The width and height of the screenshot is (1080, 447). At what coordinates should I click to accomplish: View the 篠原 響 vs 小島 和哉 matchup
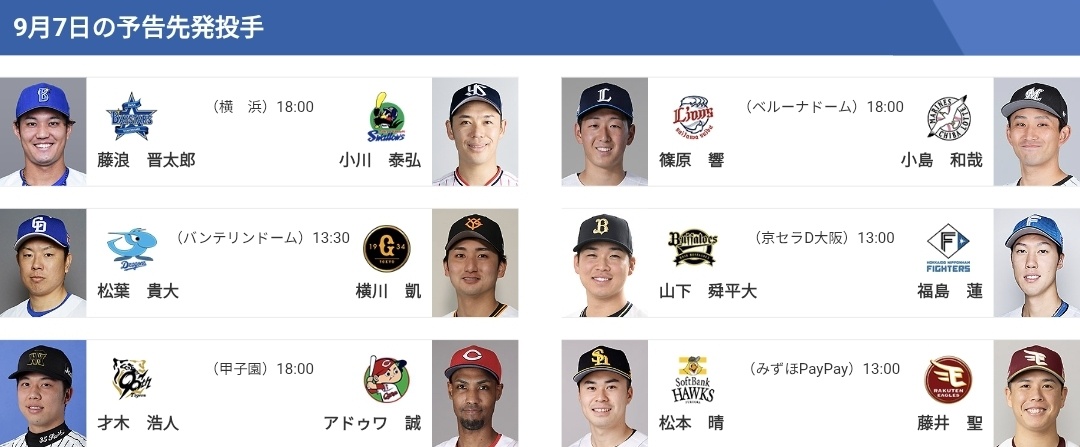[820, 132]
